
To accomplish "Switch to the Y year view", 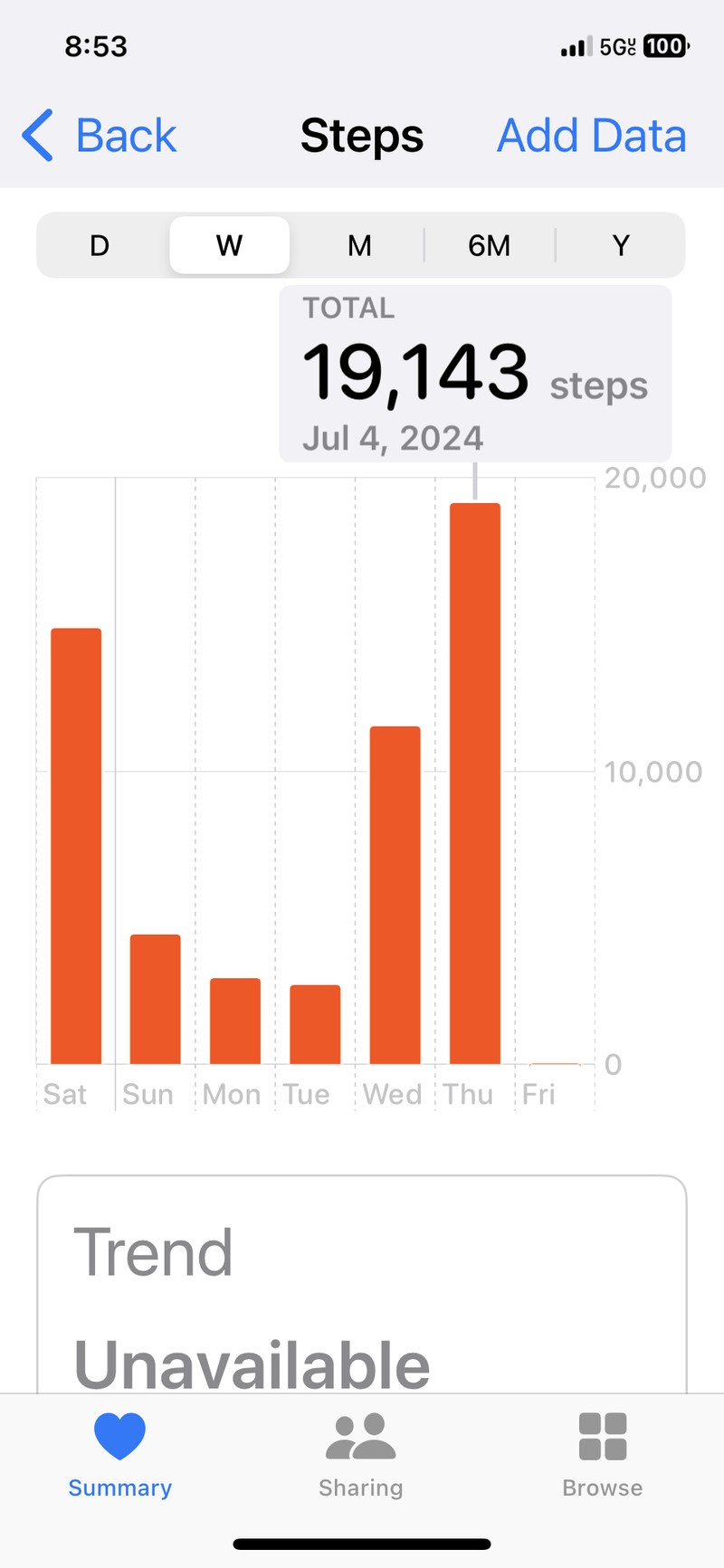I will [621, 245].
